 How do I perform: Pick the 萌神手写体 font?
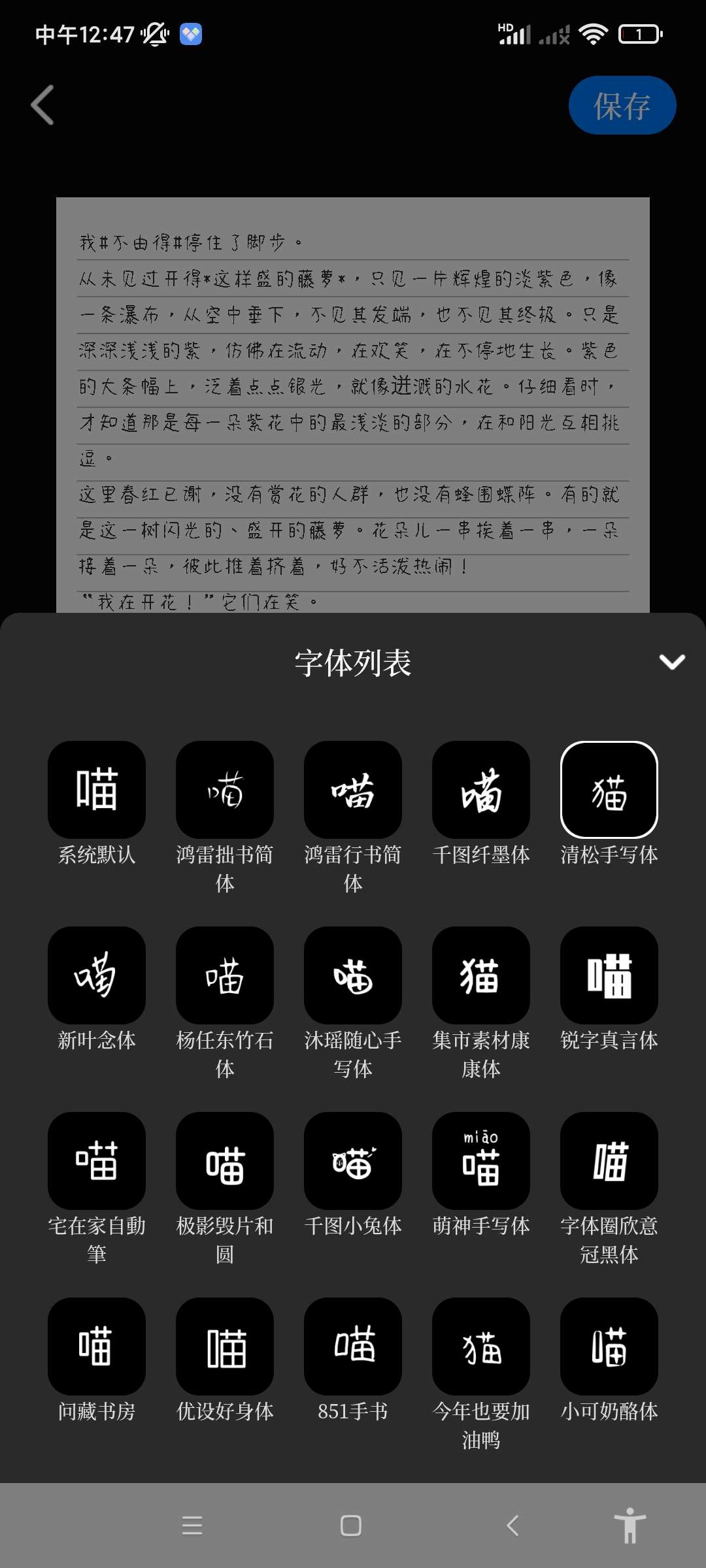pos(481,1161)
